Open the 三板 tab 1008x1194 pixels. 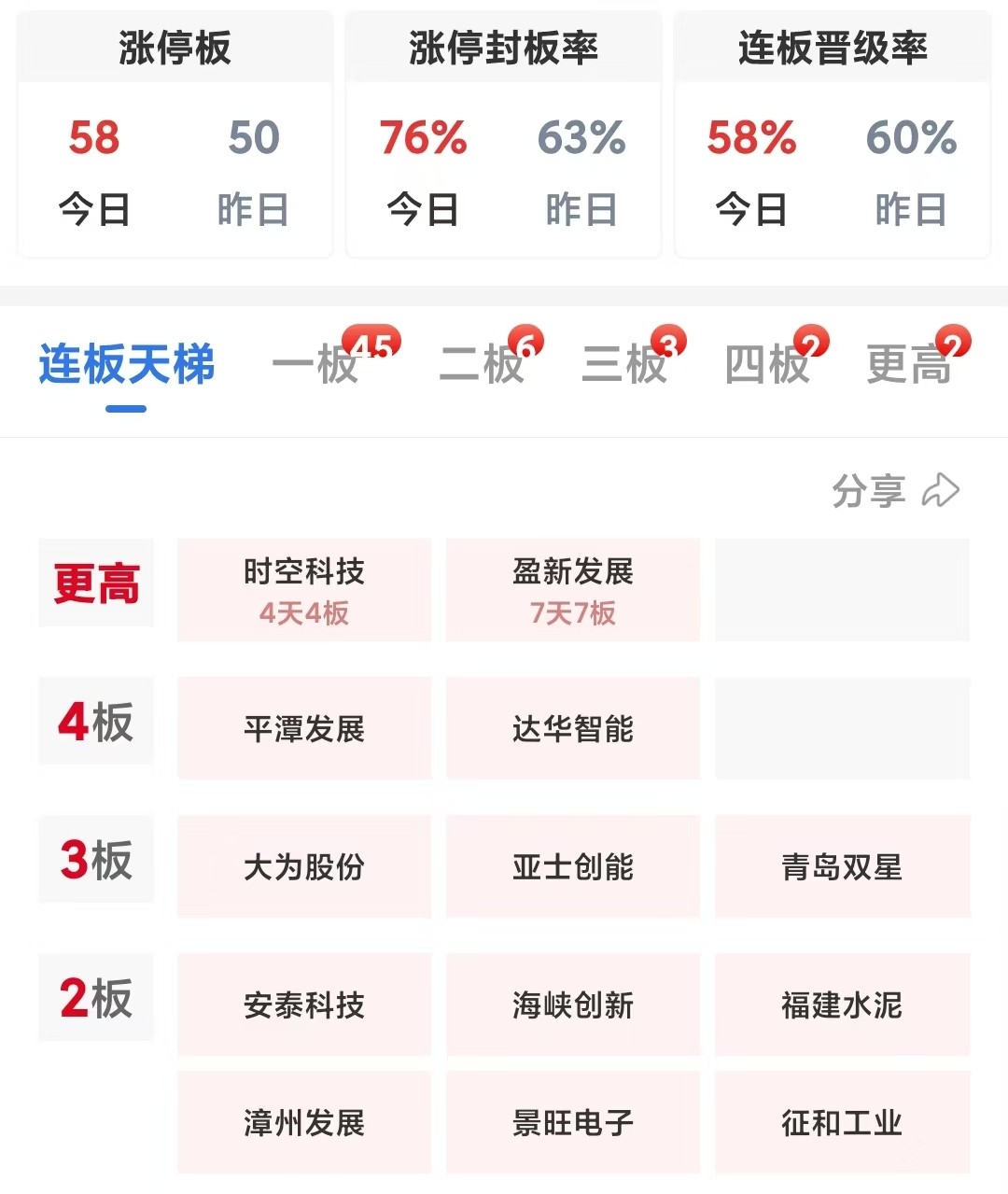[x=625, y=364]
